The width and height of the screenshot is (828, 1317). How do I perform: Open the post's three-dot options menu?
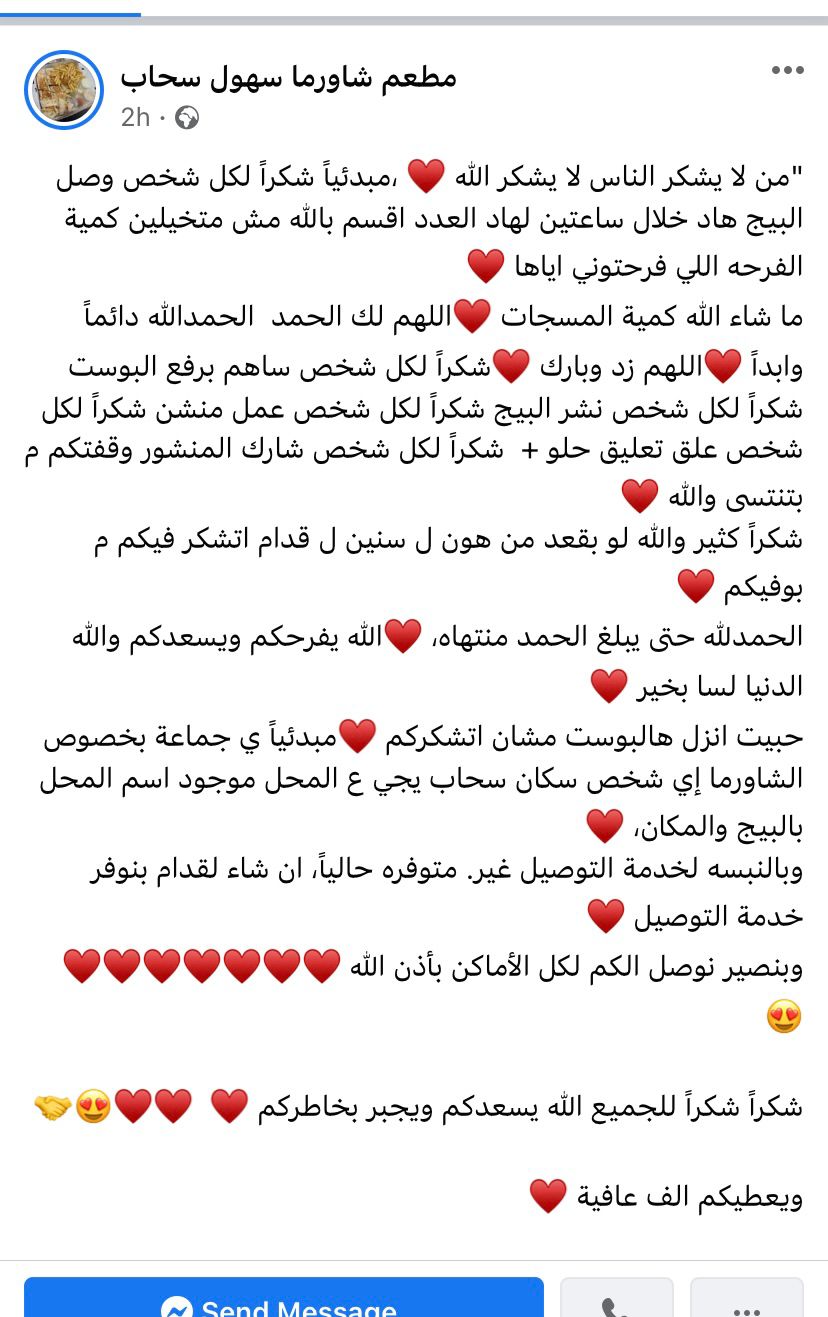[787, 70]
